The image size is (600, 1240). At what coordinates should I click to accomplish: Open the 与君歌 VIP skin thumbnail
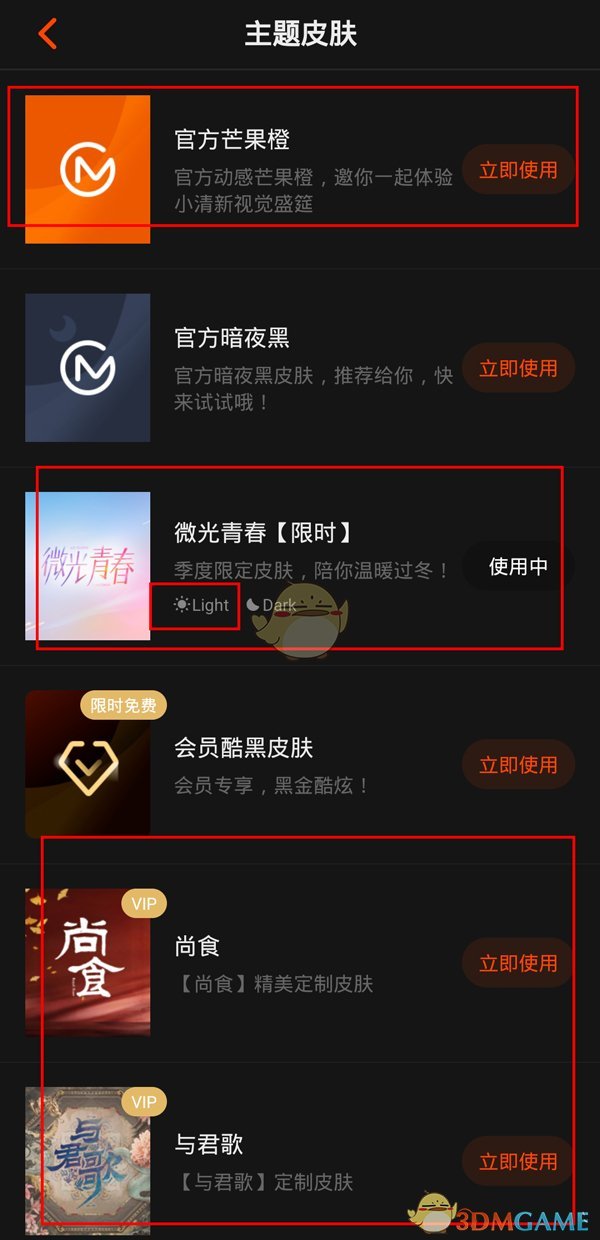coord(88,1160)
